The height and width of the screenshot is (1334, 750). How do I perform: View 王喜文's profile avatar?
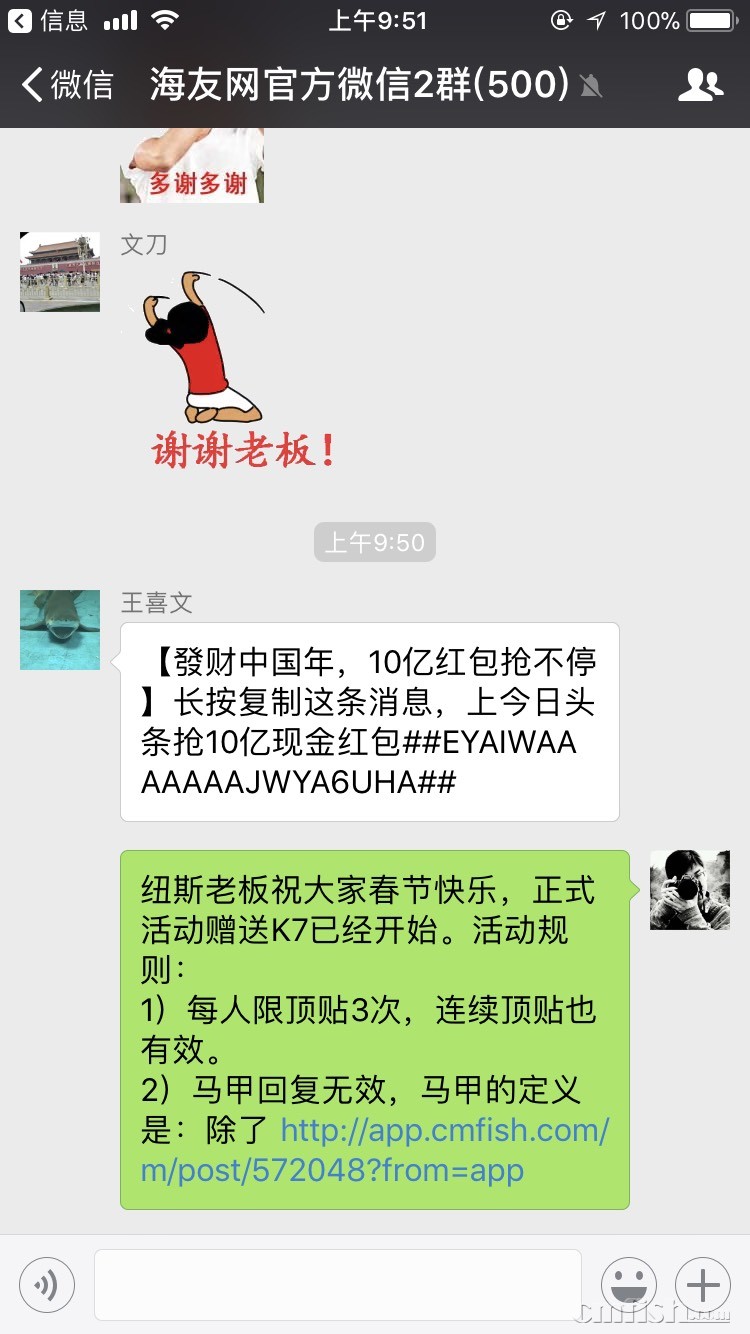(x=60, y=630)
